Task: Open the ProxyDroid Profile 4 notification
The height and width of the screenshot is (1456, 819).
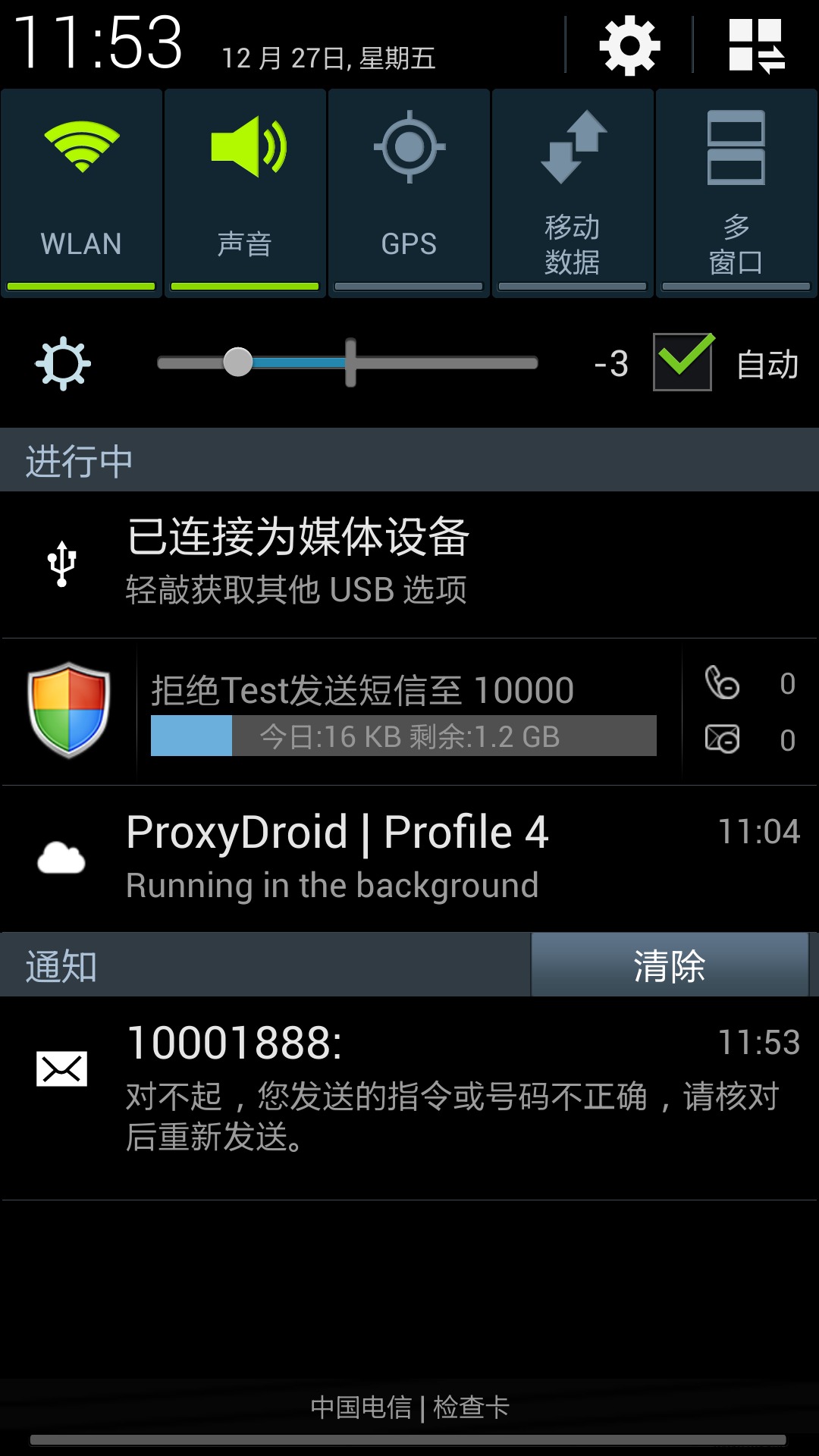Action: click(409, 858)
